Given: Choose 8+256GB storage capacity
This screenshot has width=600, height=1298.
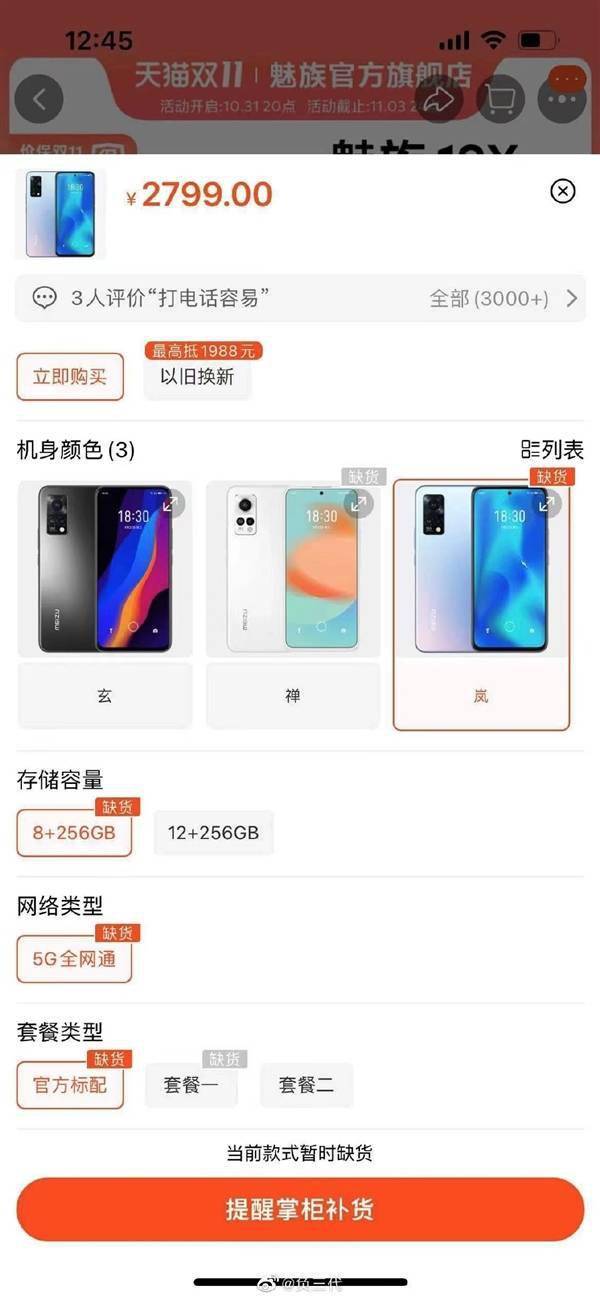Looking at the screenshot, I should [74, 832].
